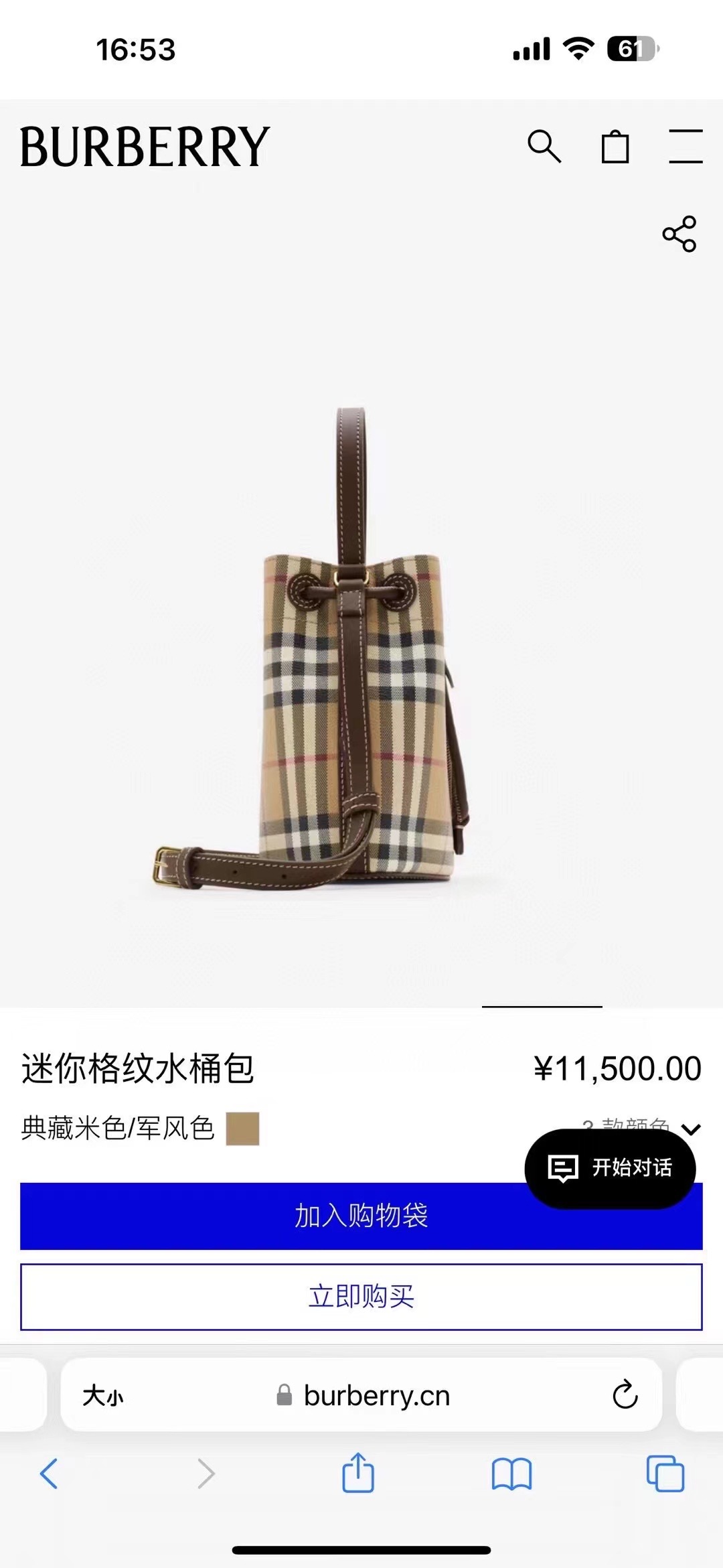The height and width of the screenshot is (1568, 723).
Task: Start a chat via 开始对话
Action: coord(610,1168)
